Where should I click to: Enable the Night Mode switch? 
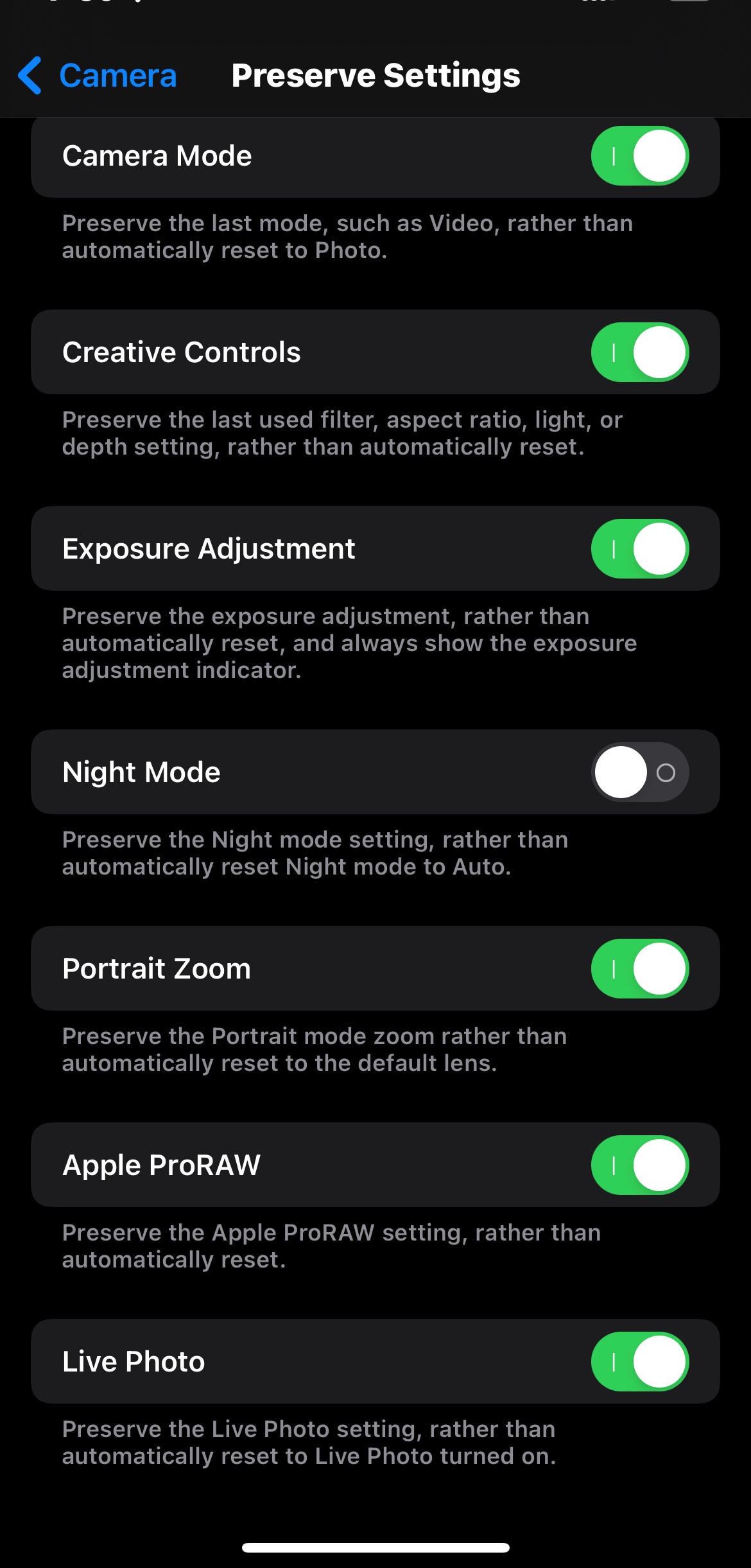pyautogui.click(x=640, y=772)
